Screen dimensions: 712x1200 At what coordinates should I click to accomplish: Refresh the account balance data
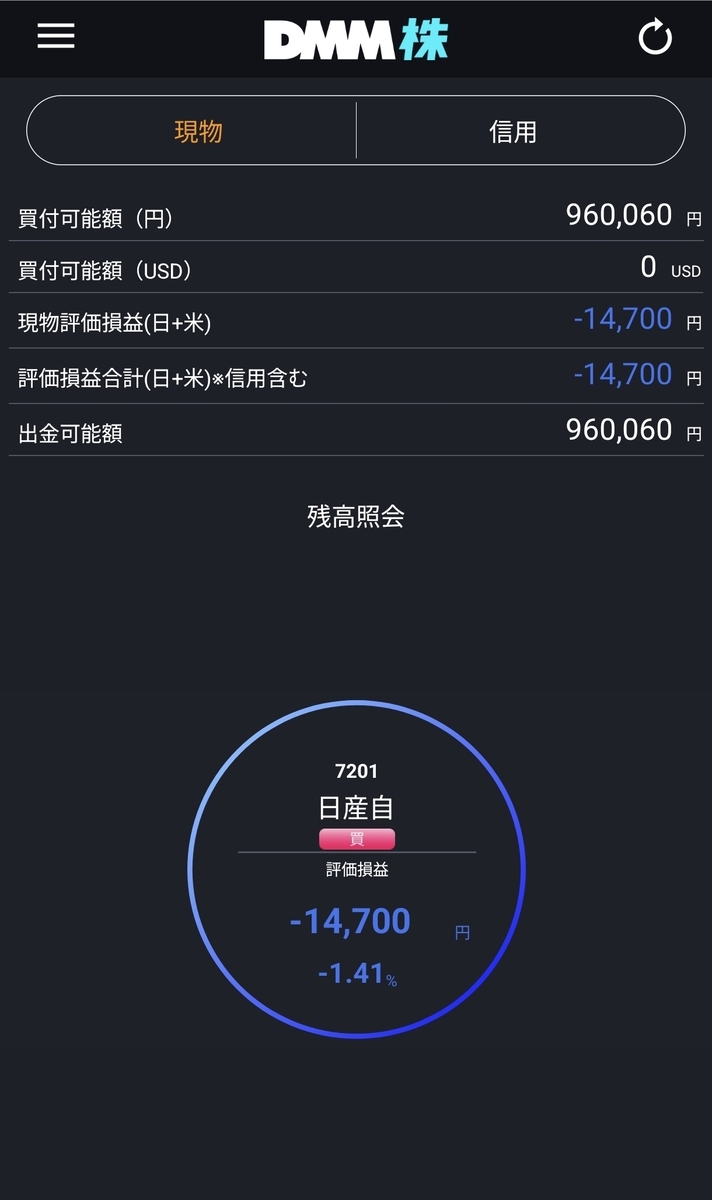(655, 38)
